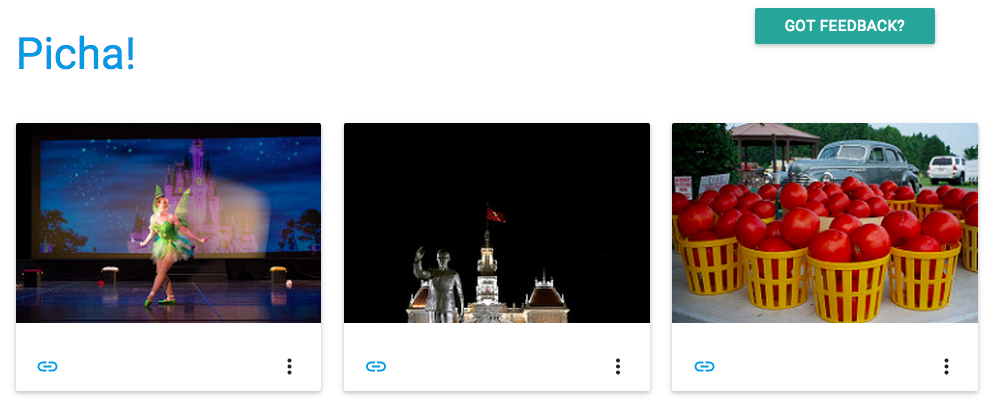Copy link for the fairy dancer photo
The height and width of the screenshot is (409, 990).
[47, 367]
